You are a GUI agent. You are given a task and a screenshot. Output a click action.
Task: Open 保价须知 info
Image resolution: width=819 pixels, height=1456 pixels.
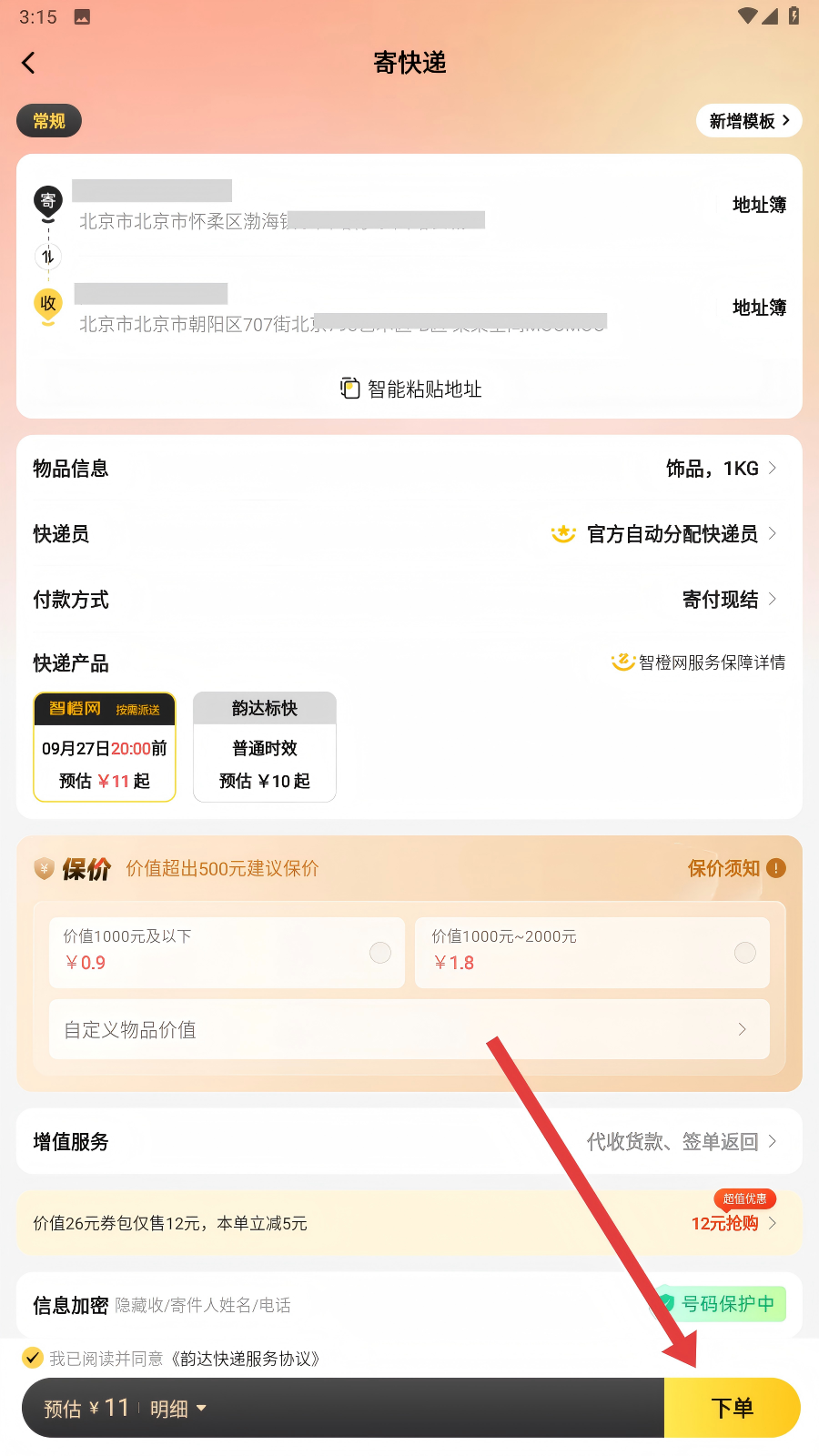[736, 868]
